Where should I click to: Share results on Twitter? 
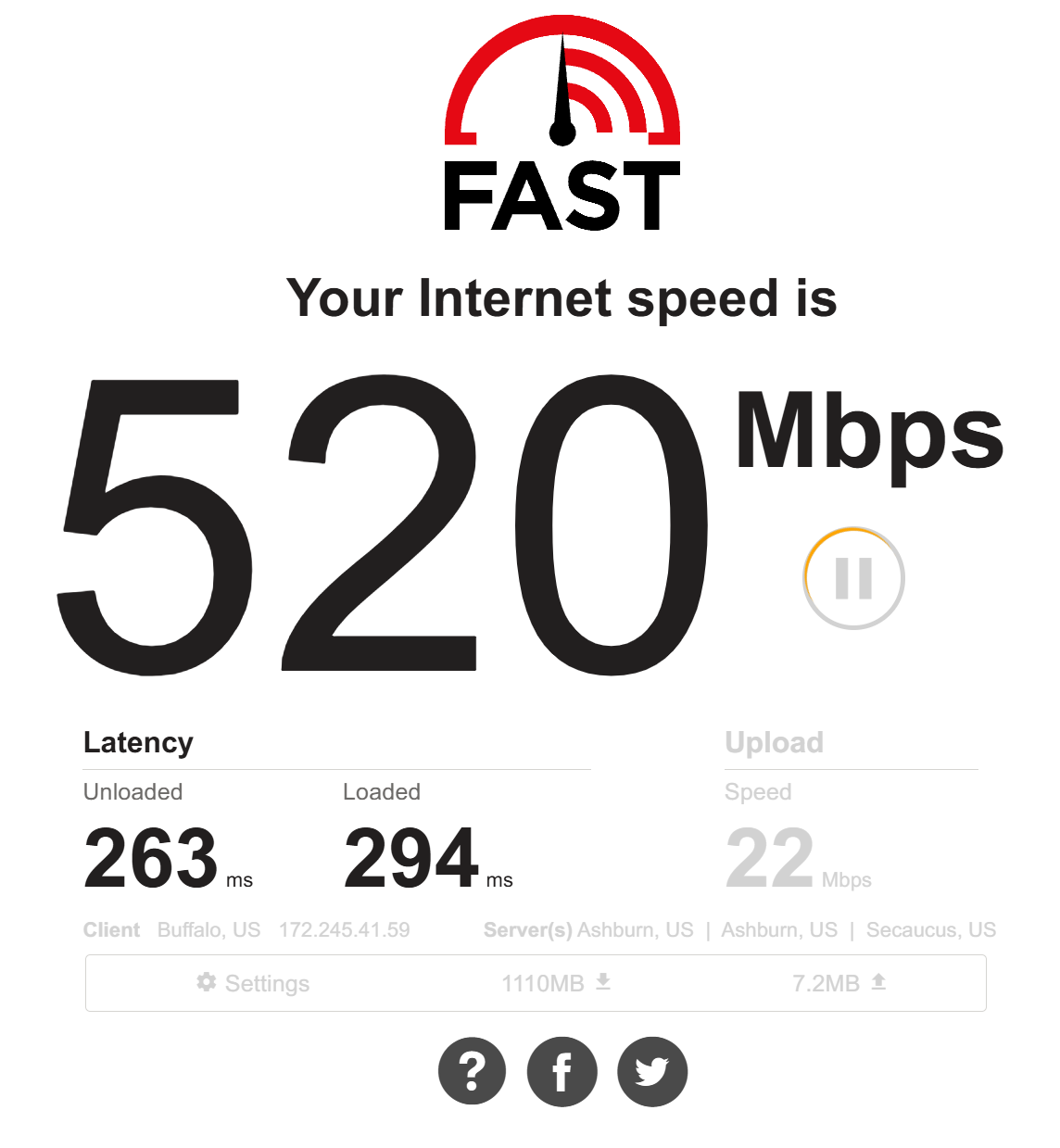pos(652,1072)
